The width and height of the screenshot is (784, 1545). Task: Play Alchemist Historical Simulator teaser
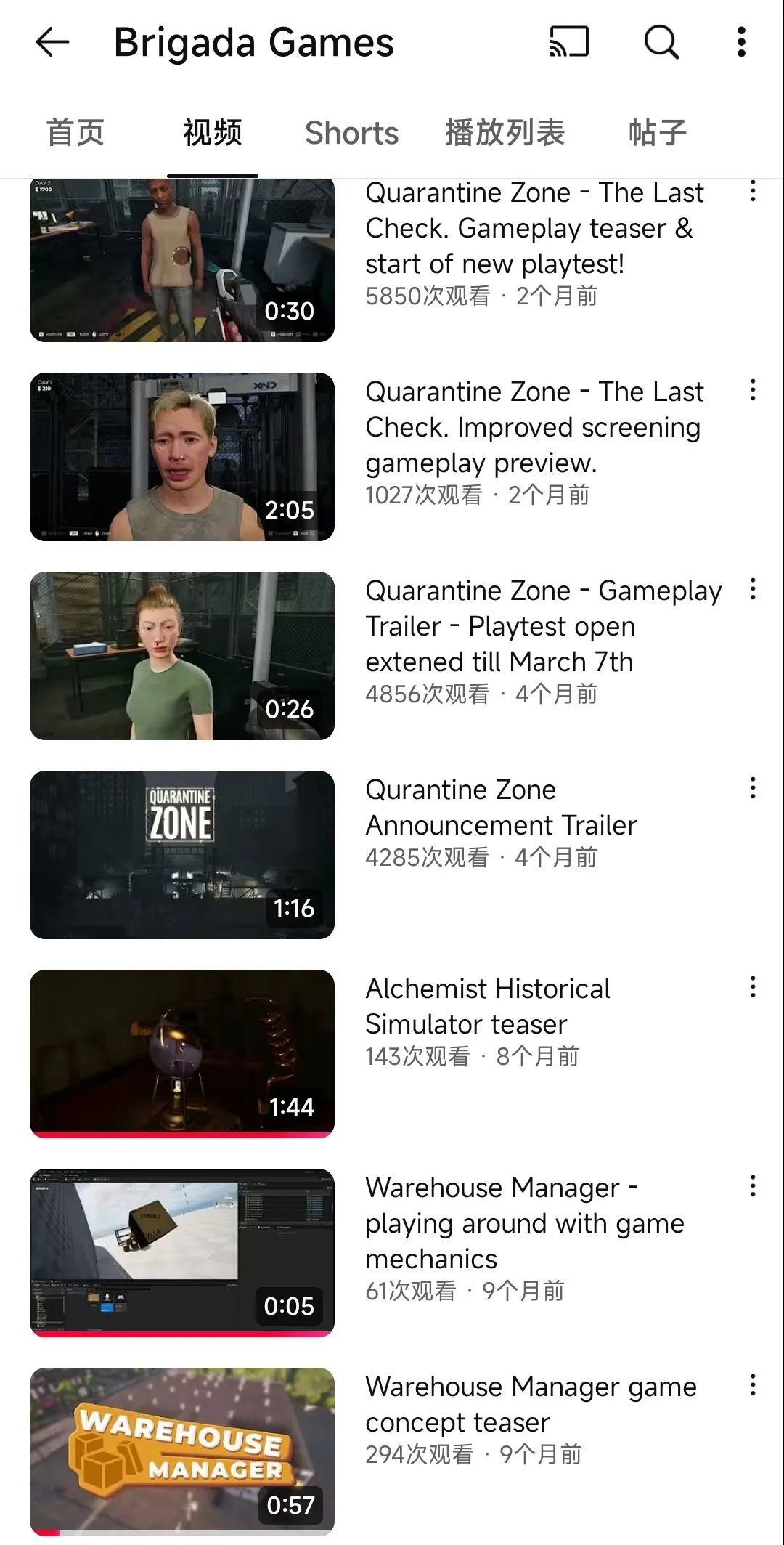pyautogui.click(x=181, y=1053)
